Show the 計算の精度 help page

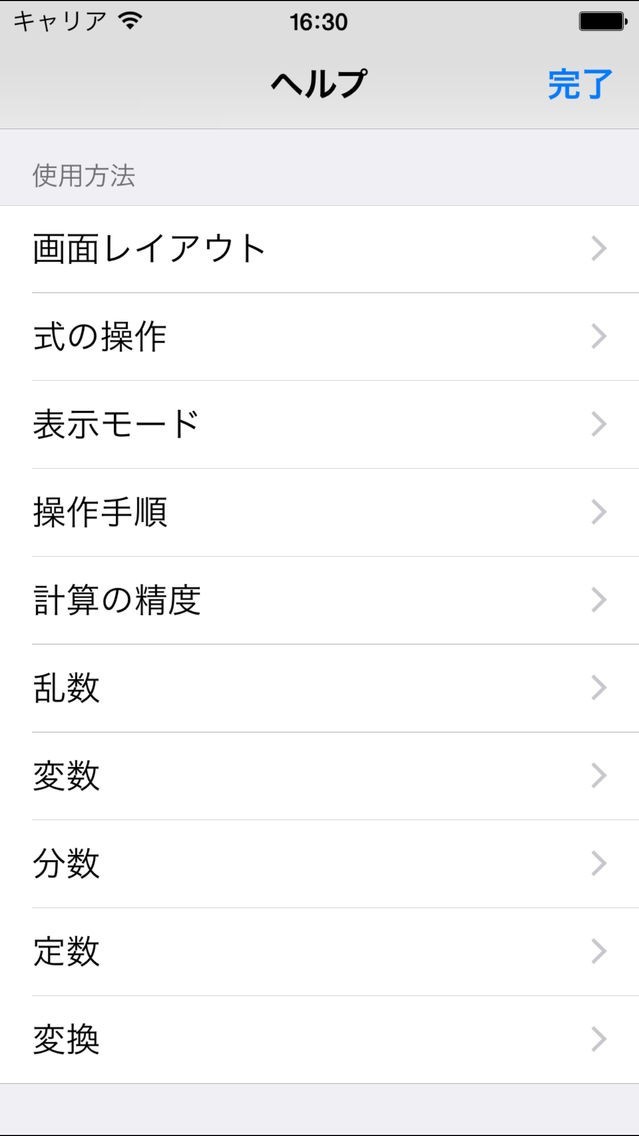click(319, 600)
